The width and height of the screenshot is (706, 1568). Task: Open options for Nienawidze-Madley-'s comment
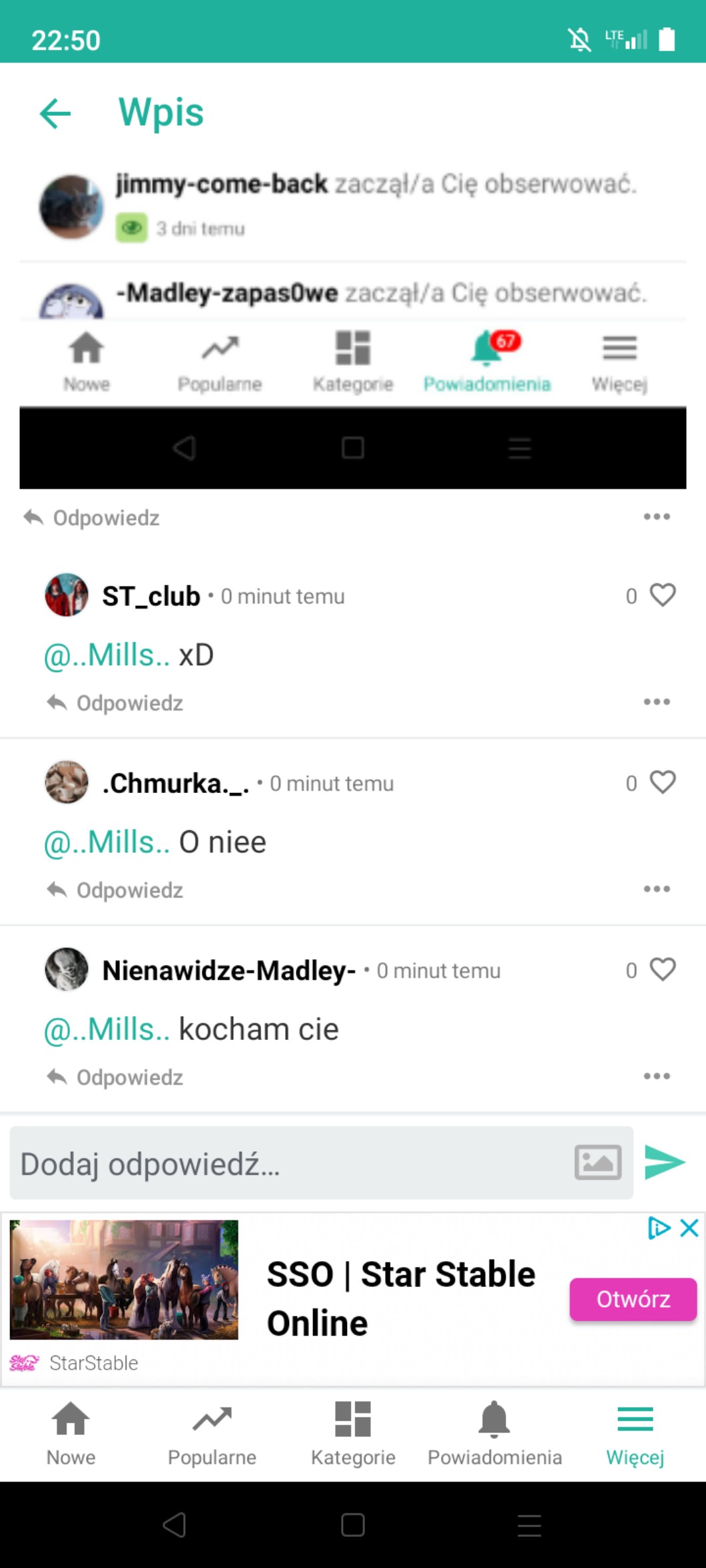(x=657, y=1076)
